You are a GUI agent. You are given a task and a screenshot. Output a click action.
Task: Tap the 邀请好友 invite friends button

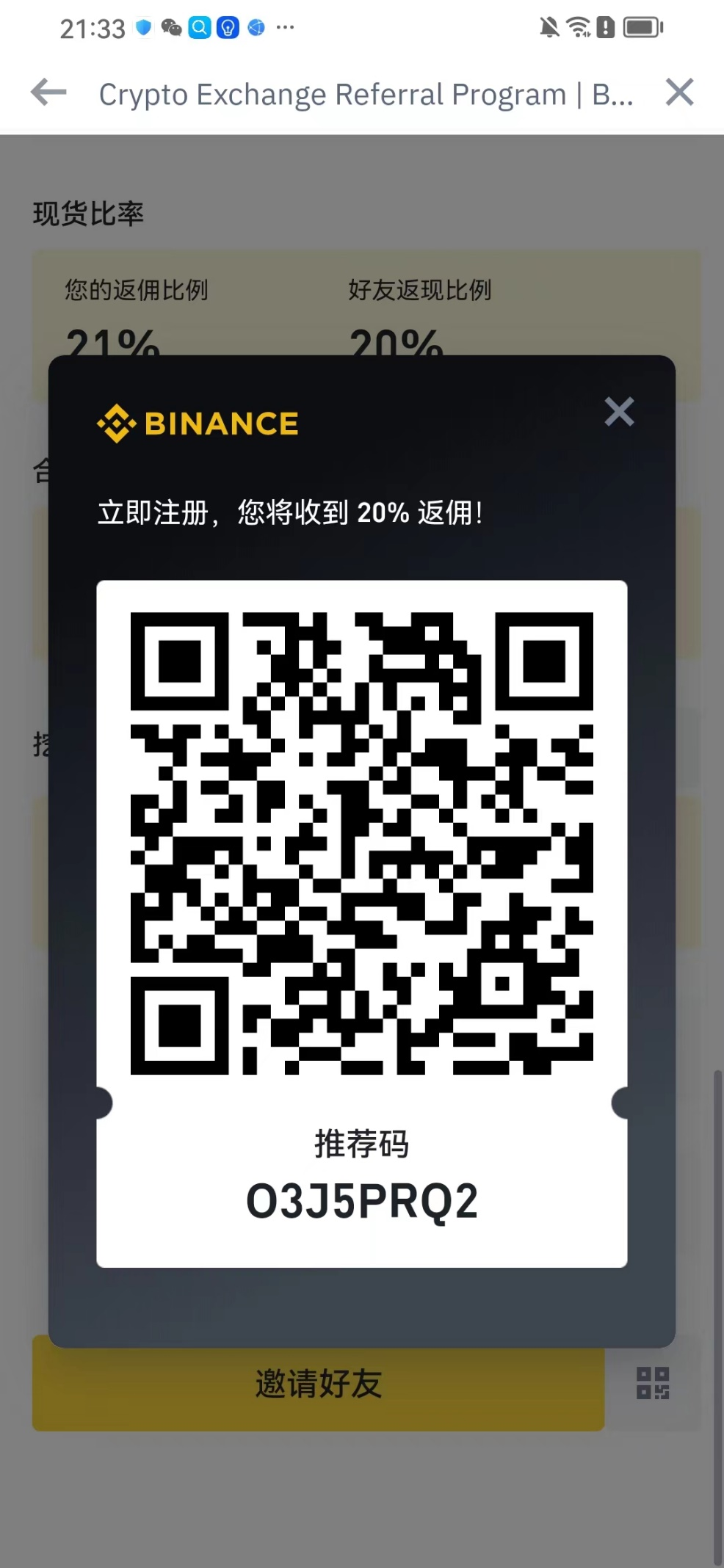point(319,1383)
